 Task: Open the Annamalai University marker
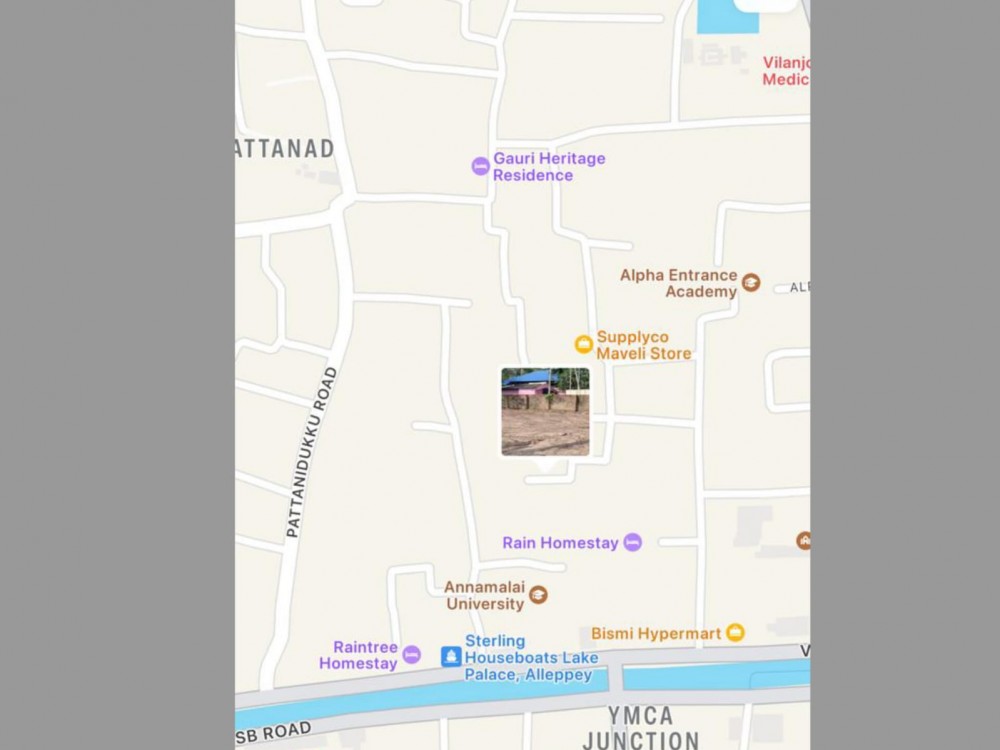click(538, 595)
